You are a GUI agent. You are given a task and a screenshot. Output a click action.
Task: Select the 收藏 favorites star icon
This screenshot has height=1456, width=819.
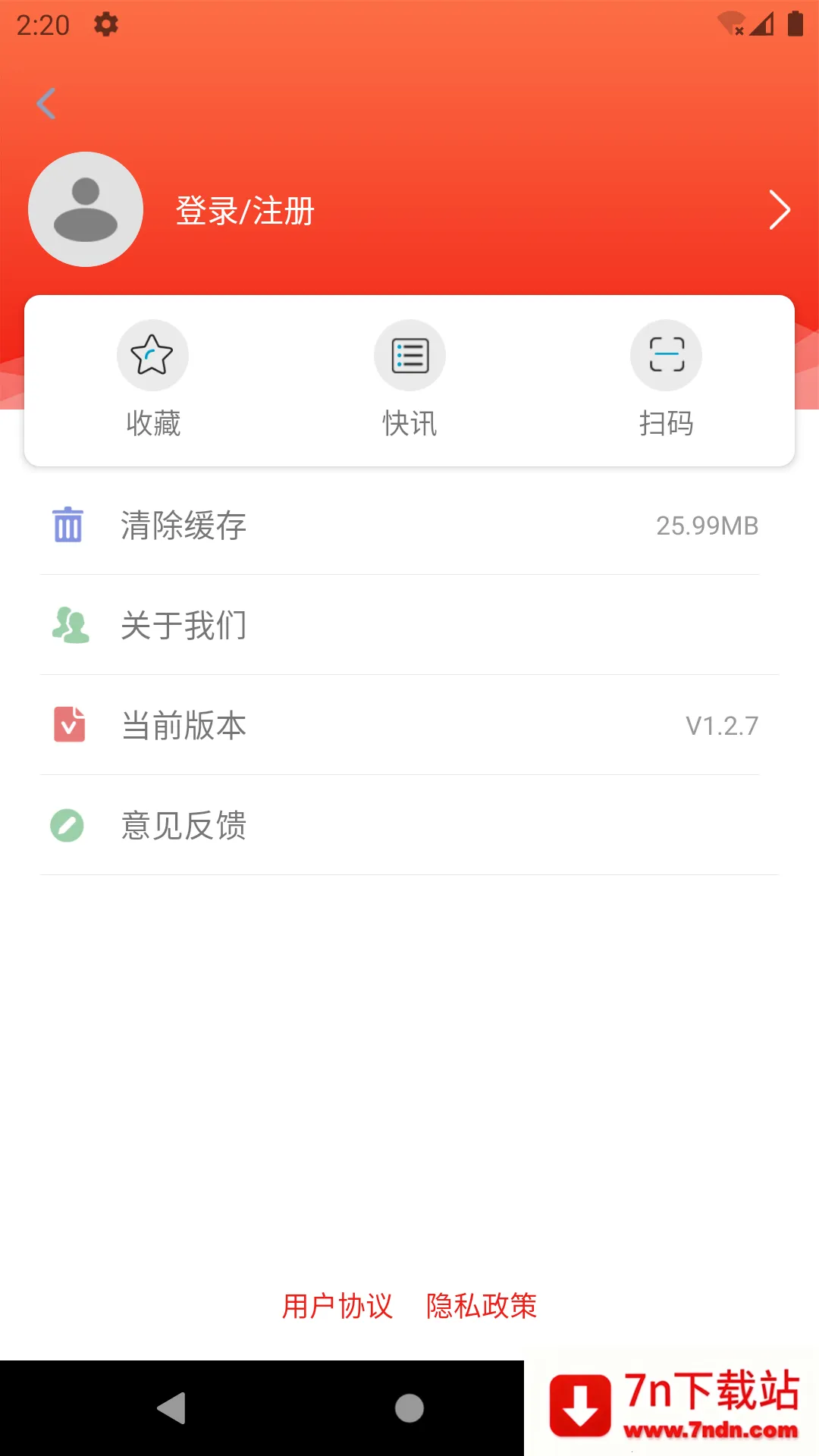coord(152,354)
